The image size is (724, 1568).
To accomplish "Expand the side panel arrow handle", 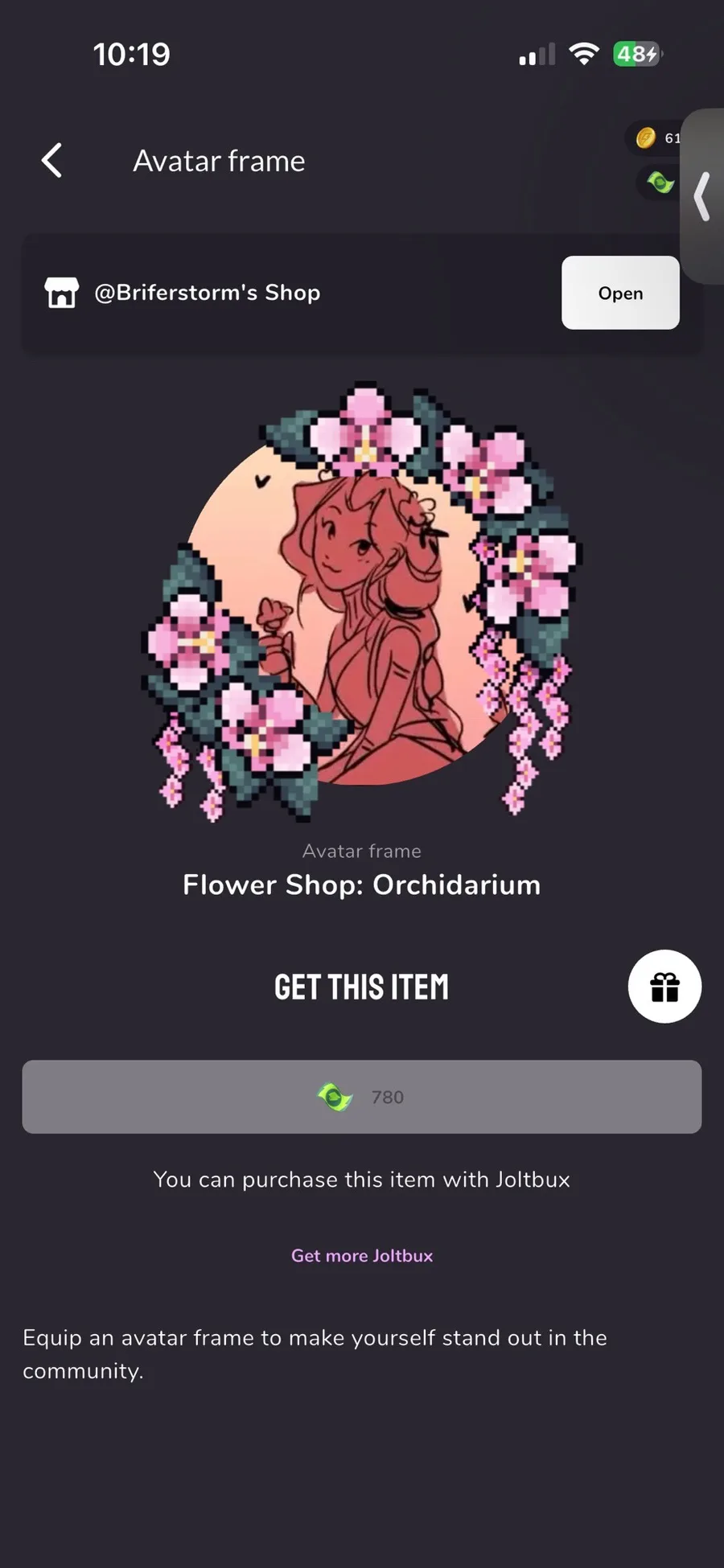I will (x=702, y=196).
